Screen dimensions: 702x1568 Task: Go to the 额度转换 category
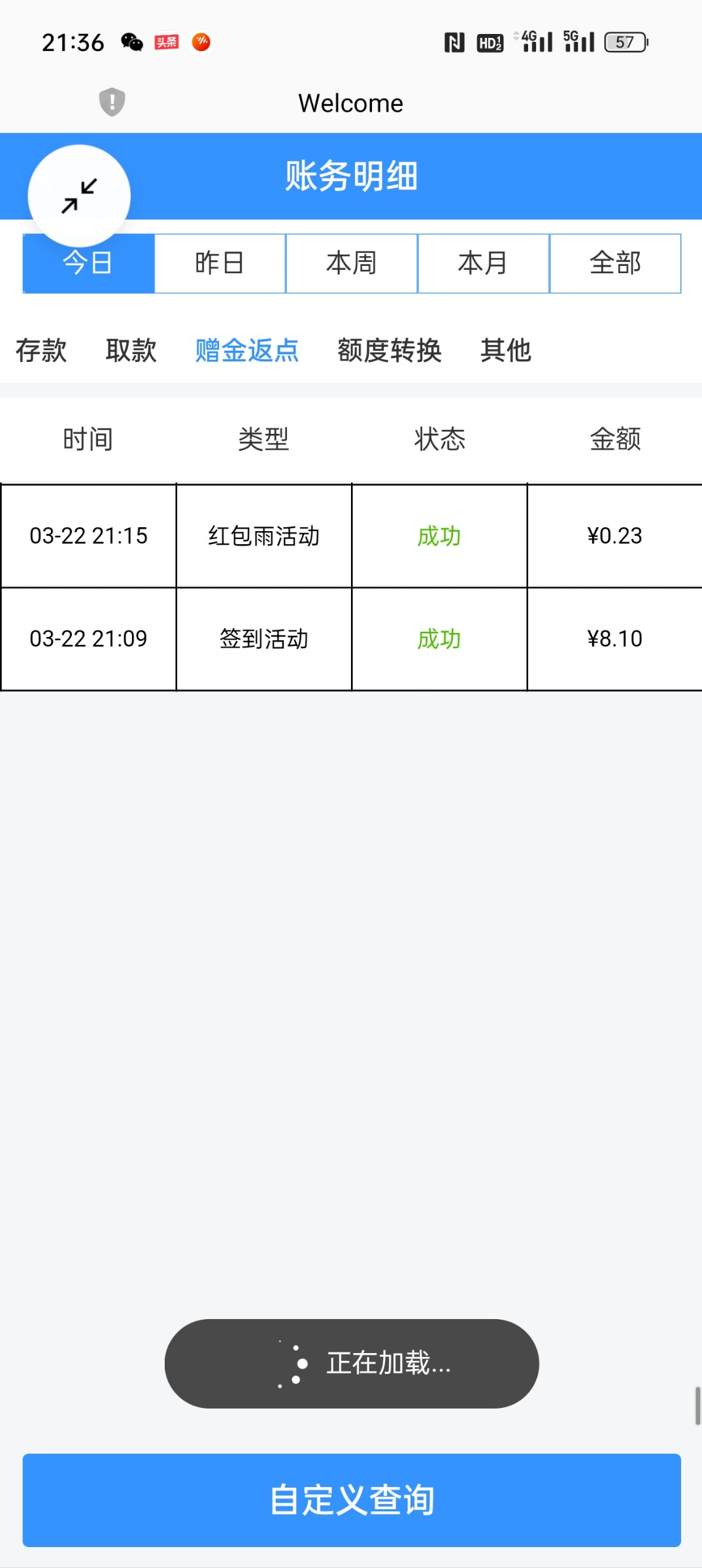click(390, 350)
